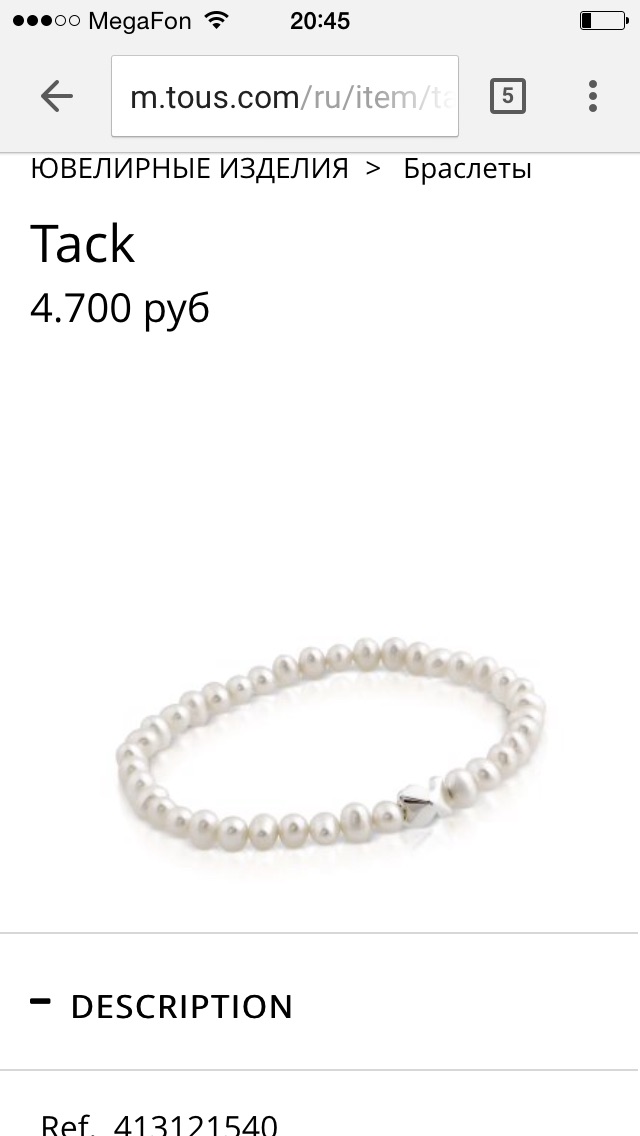Open the tab switcher showing 5
The height and width of the screenshot is (1136, 640).
(507, 96)
